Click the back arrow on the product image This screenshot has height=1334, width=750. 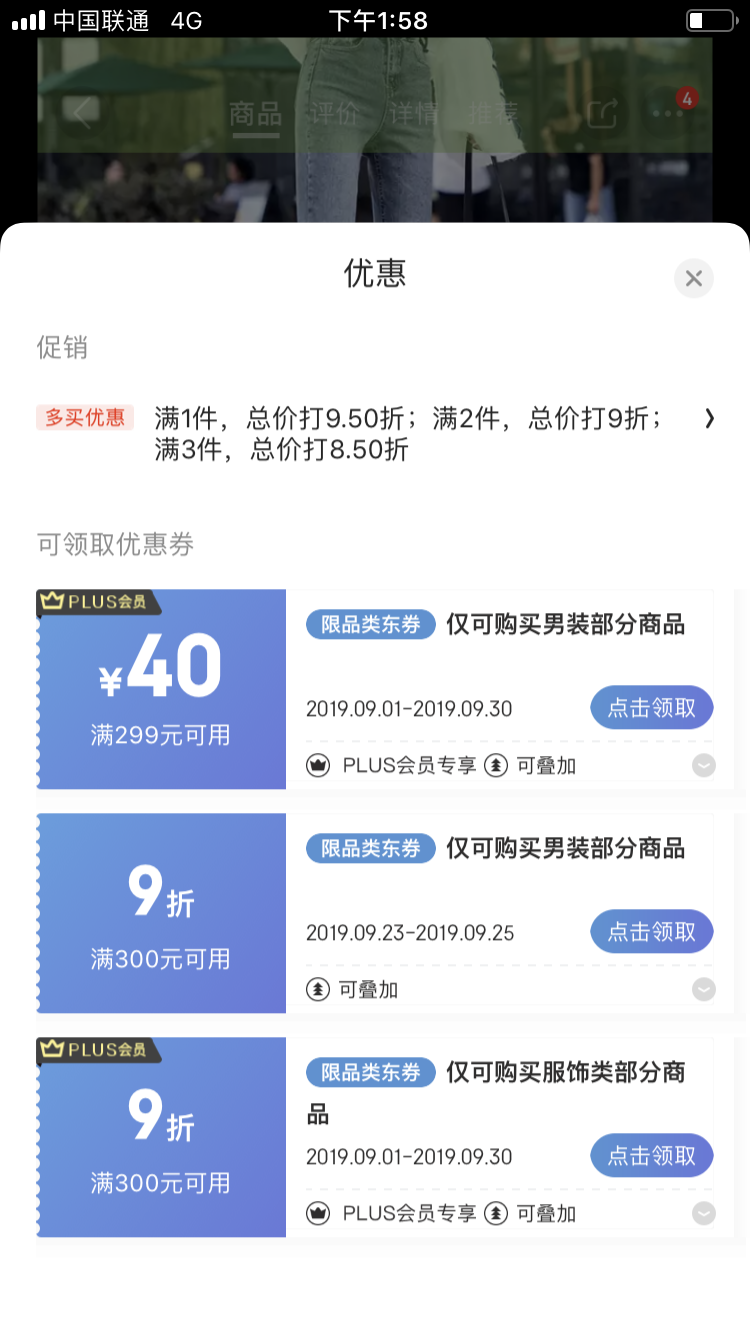coord(83,113)
